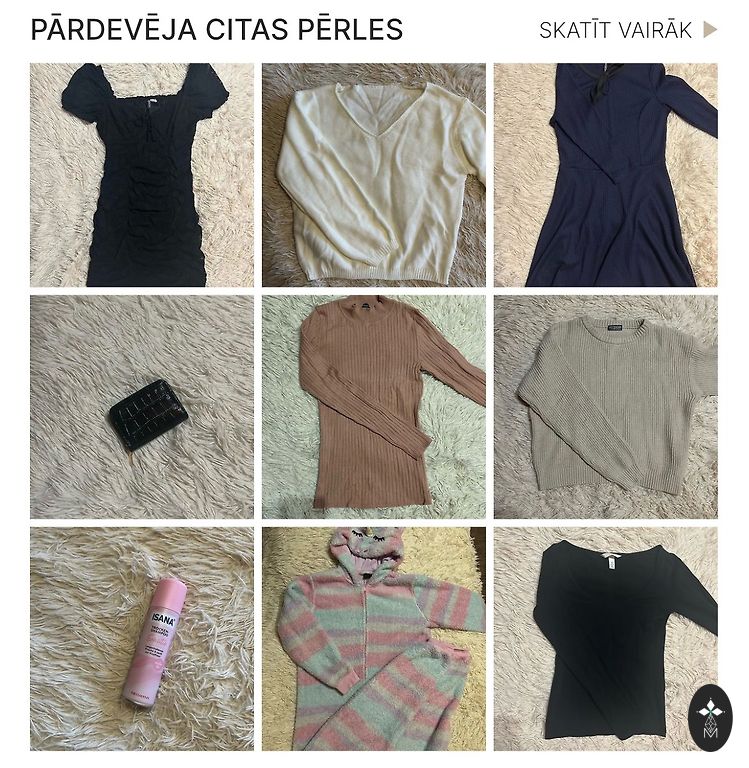Screen dimensions: 749x768
Task: Open the Isana spray bottle listing
Action: click(141, 639)
